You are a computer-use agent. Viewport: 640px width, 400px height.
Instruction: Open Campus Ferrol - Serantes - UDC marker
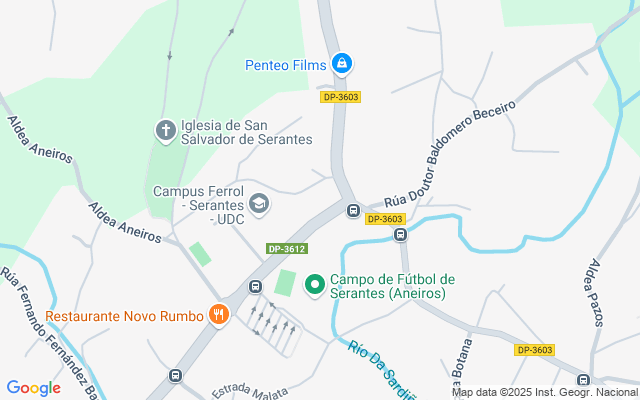(x=259, y=205)
